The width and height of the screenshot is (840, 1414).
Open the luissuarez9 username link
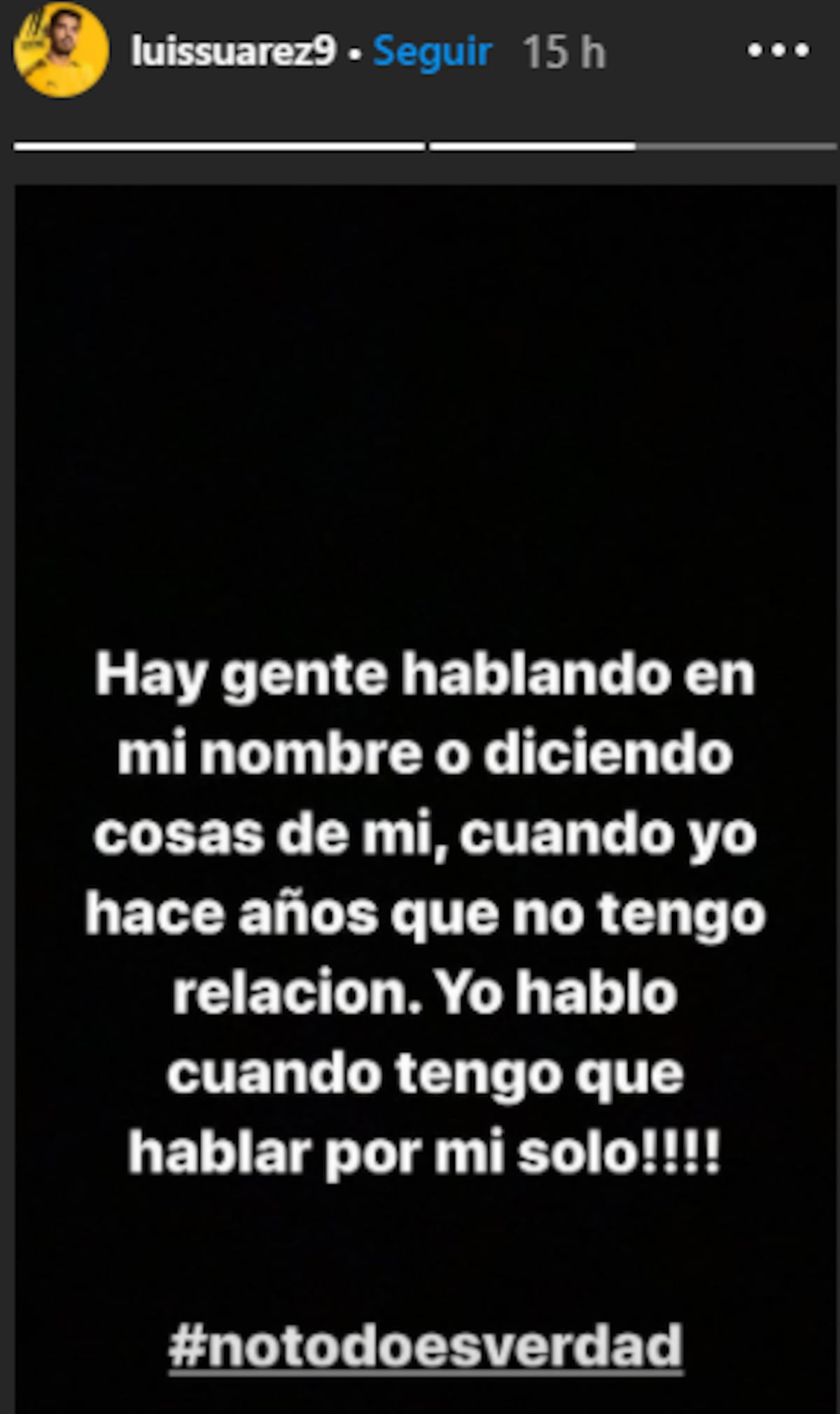pos(233,52)
